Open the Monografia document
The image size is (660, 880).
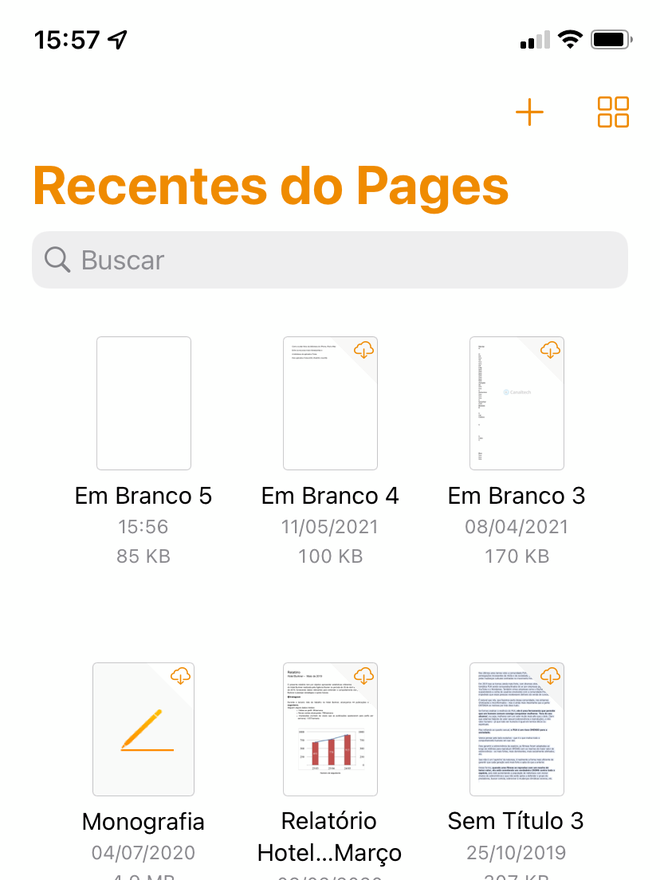click(x=144, y=729)
